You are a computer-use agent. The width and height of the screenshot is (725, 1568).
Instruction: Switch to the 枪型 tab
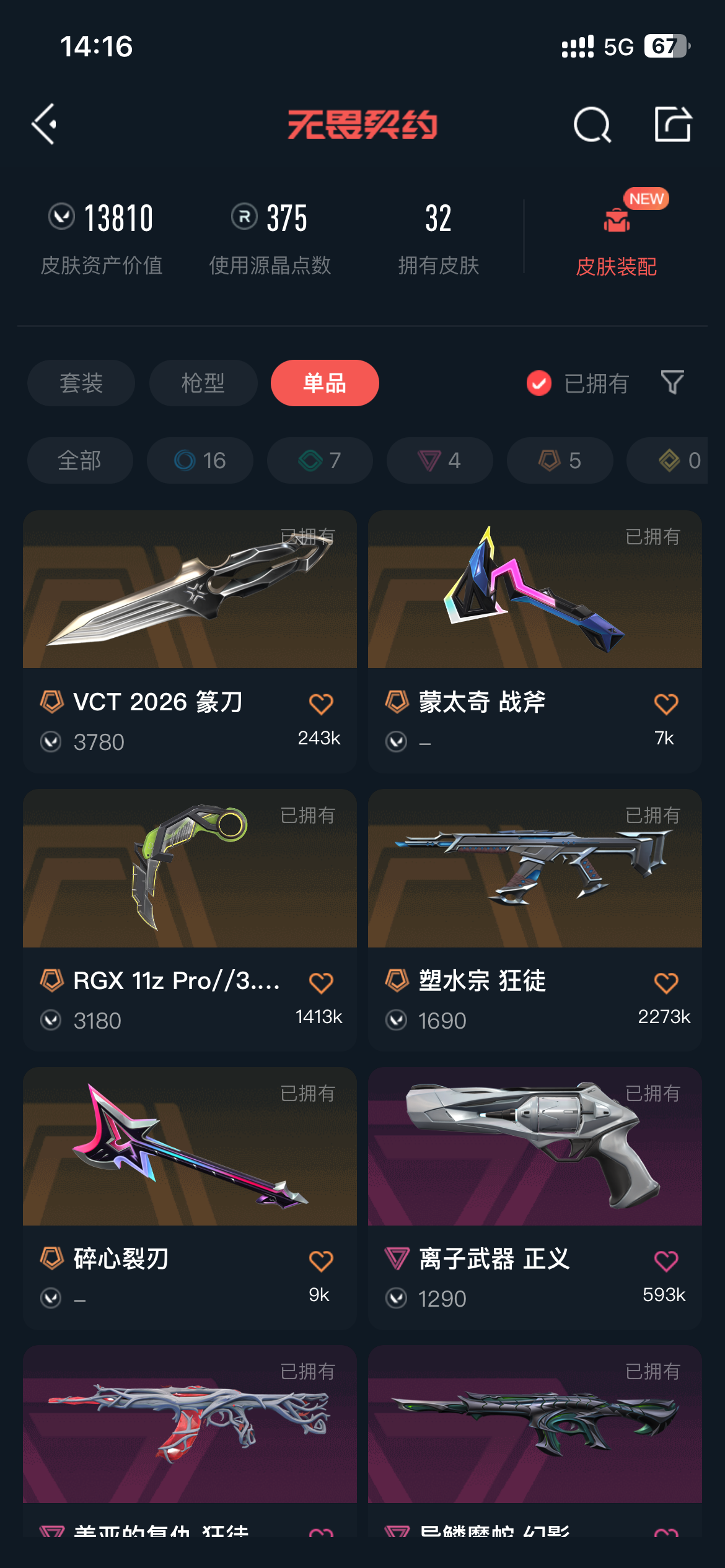[203, 383]
